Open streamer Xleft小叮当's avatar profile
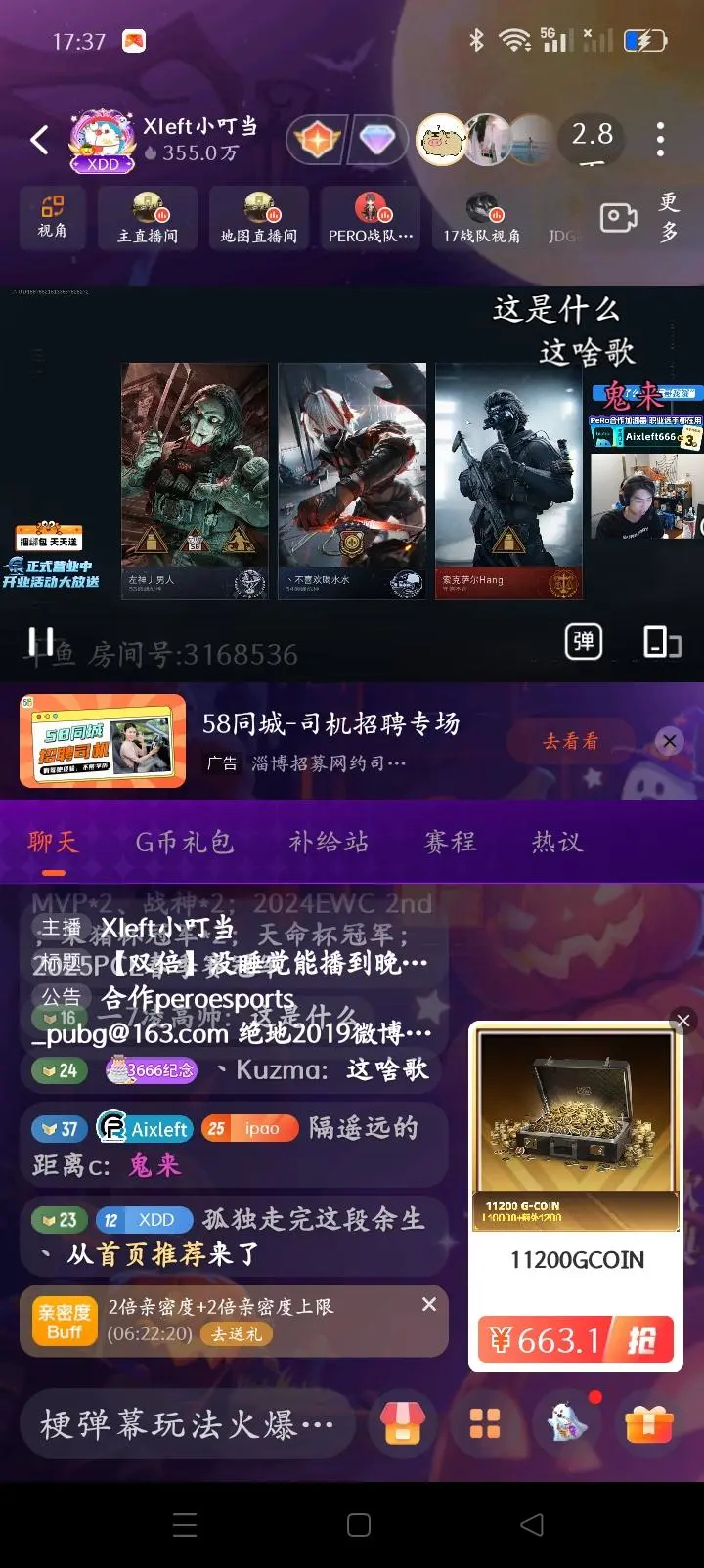 [102, 142]
